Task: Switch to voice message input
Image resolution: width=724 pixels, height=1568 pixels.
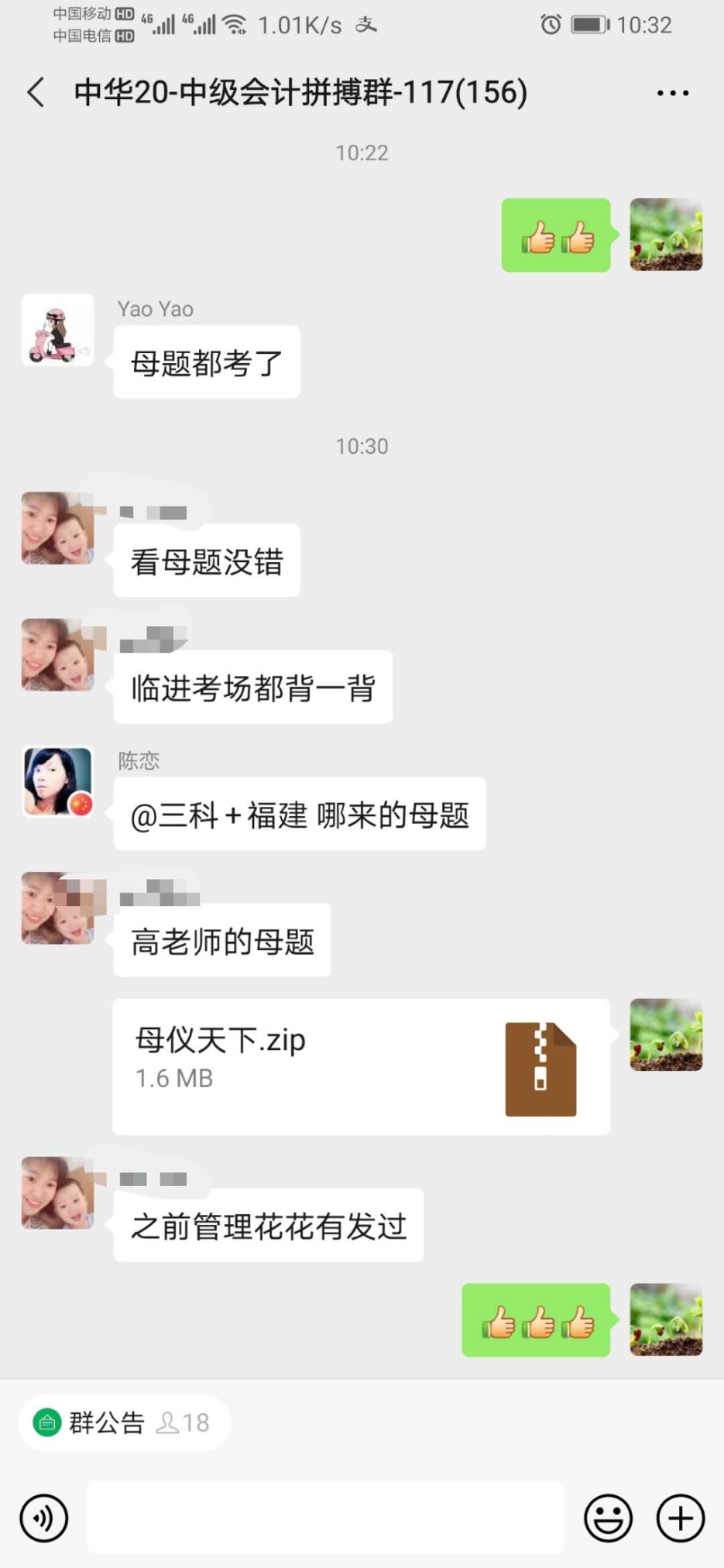Action: pos(44,1518)
